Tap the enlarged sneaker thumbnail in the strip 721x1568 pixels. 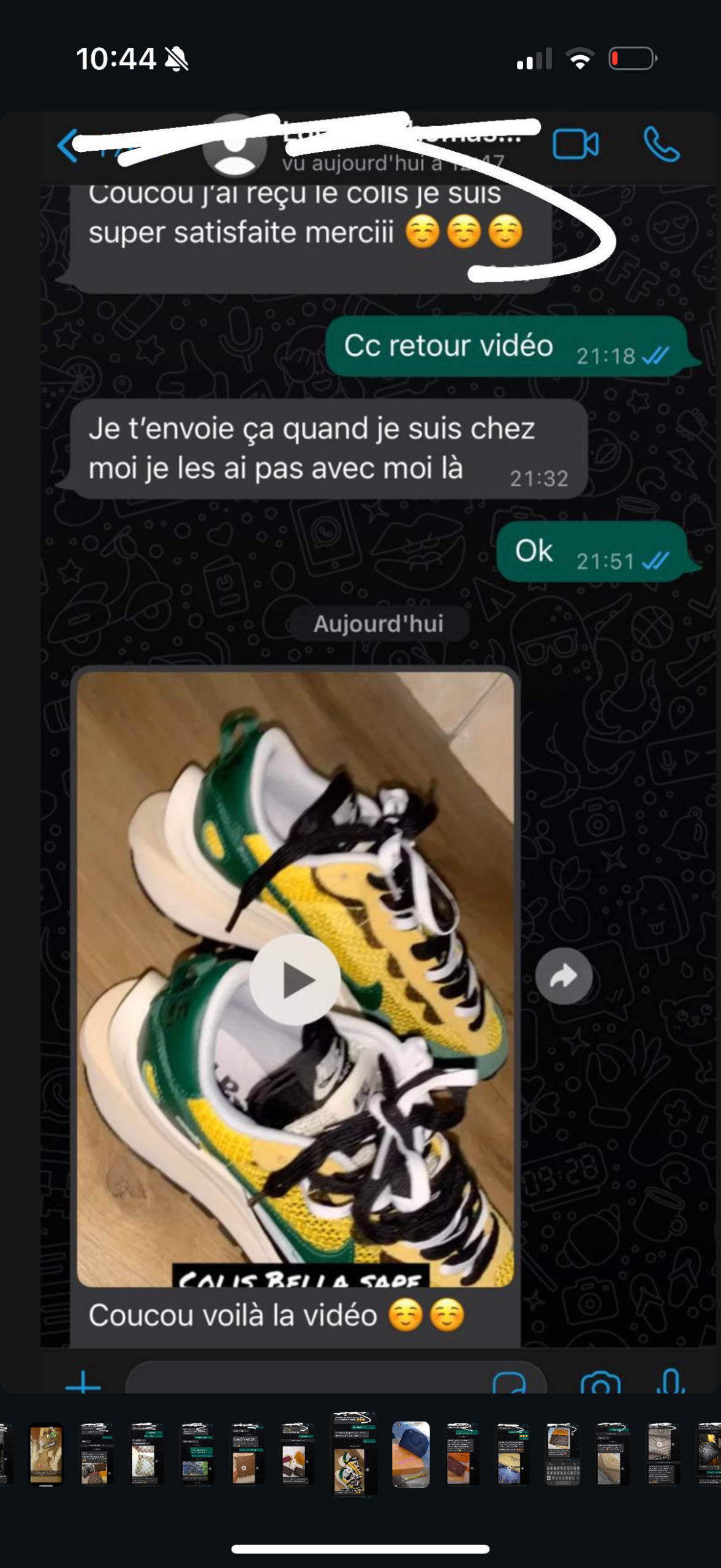pos(353,1453)
